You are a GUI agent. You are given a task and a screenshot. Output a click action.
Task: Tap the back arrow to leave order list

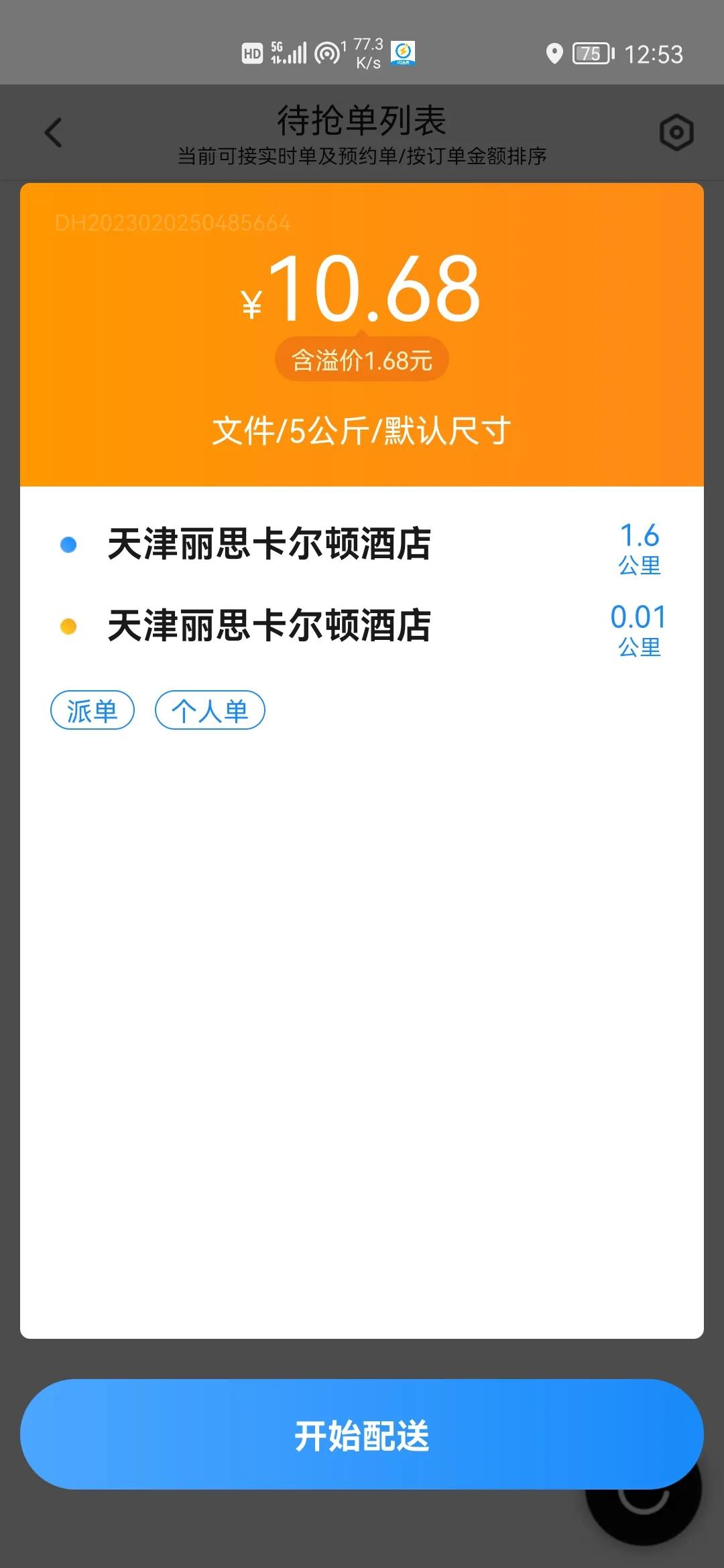pos(54,132)
